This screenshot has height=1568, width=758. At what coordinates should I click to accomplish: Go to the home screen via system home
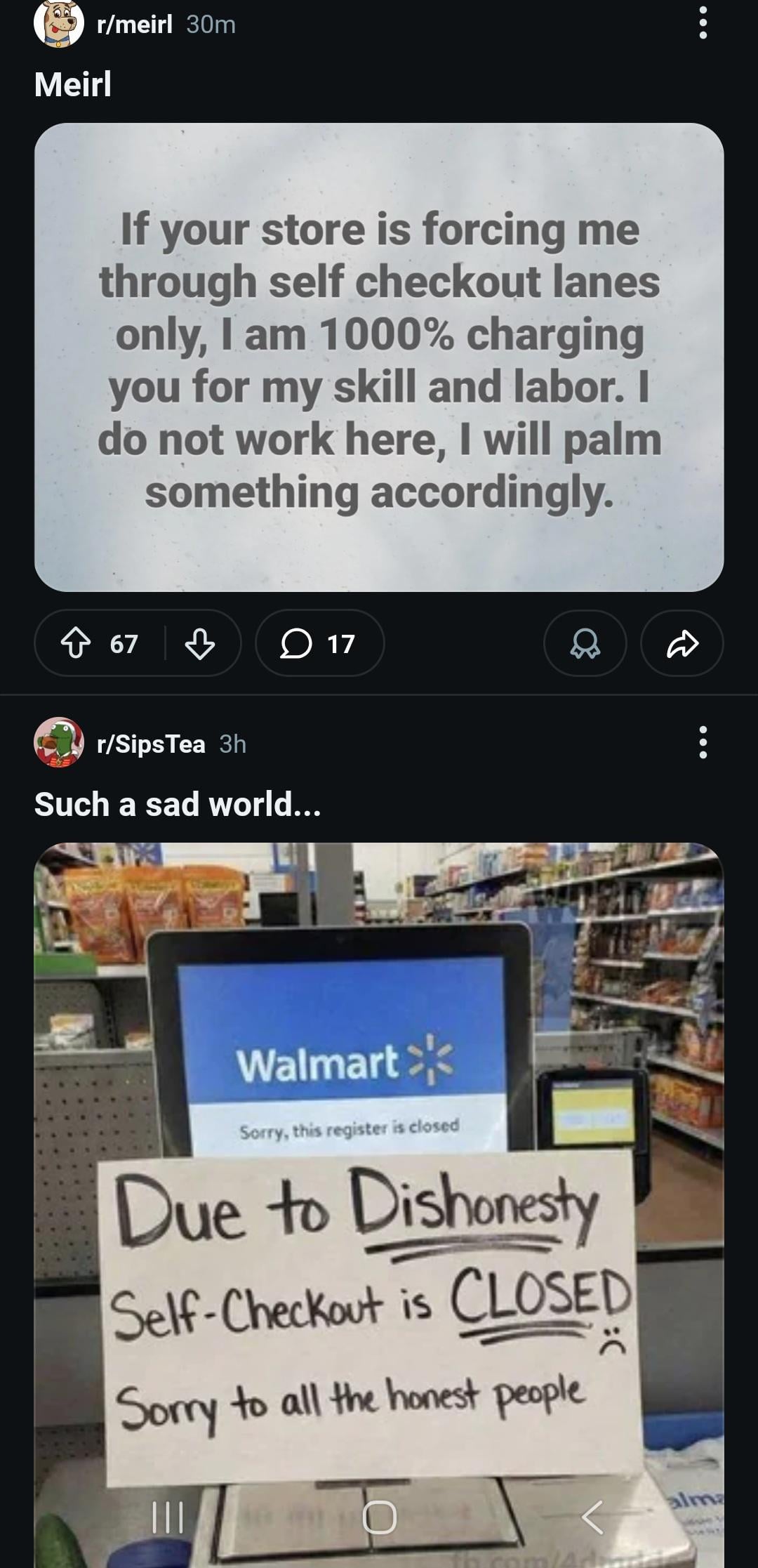click(x=379, y=1517)
